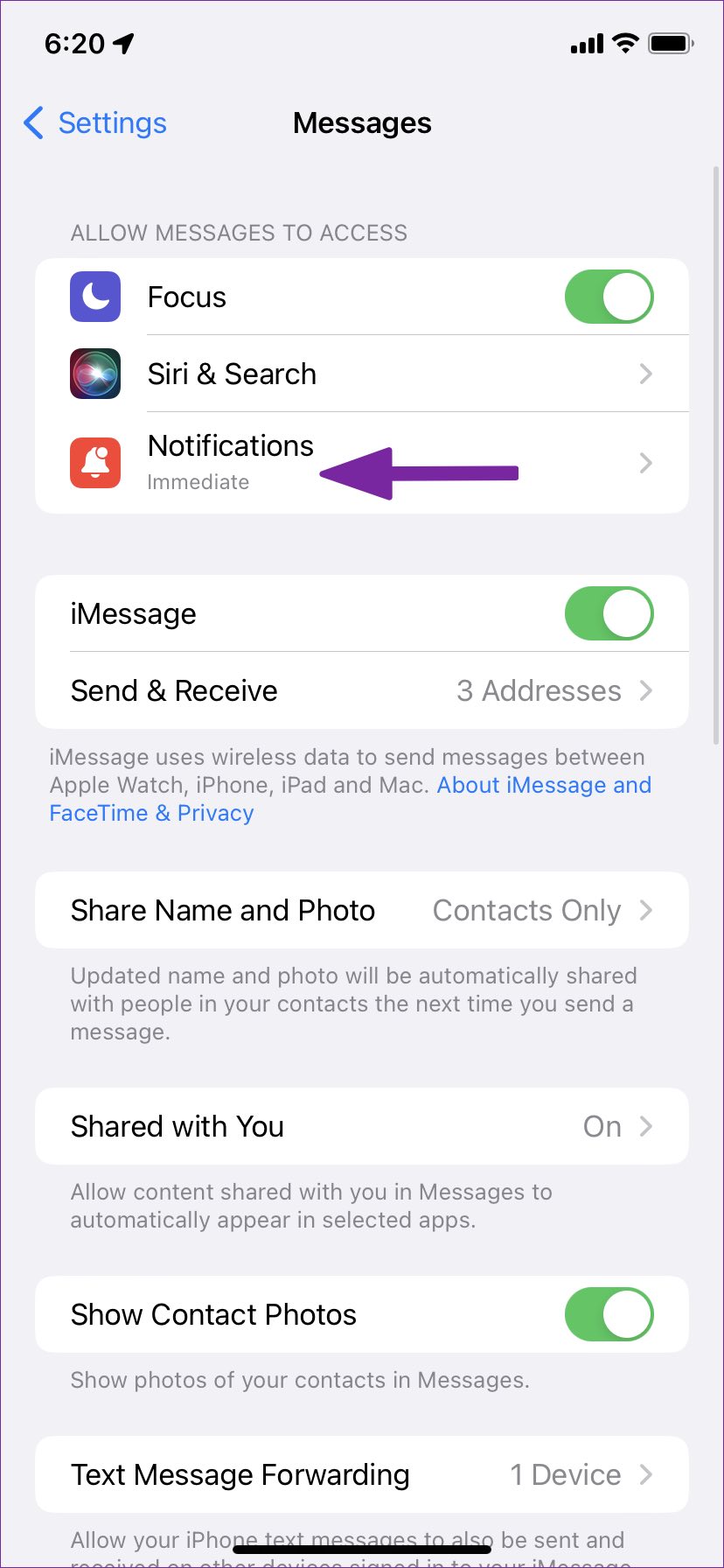Open Siri & Search settings
The width and height of the screenshot is (724, 1568).
pos(362,374)
